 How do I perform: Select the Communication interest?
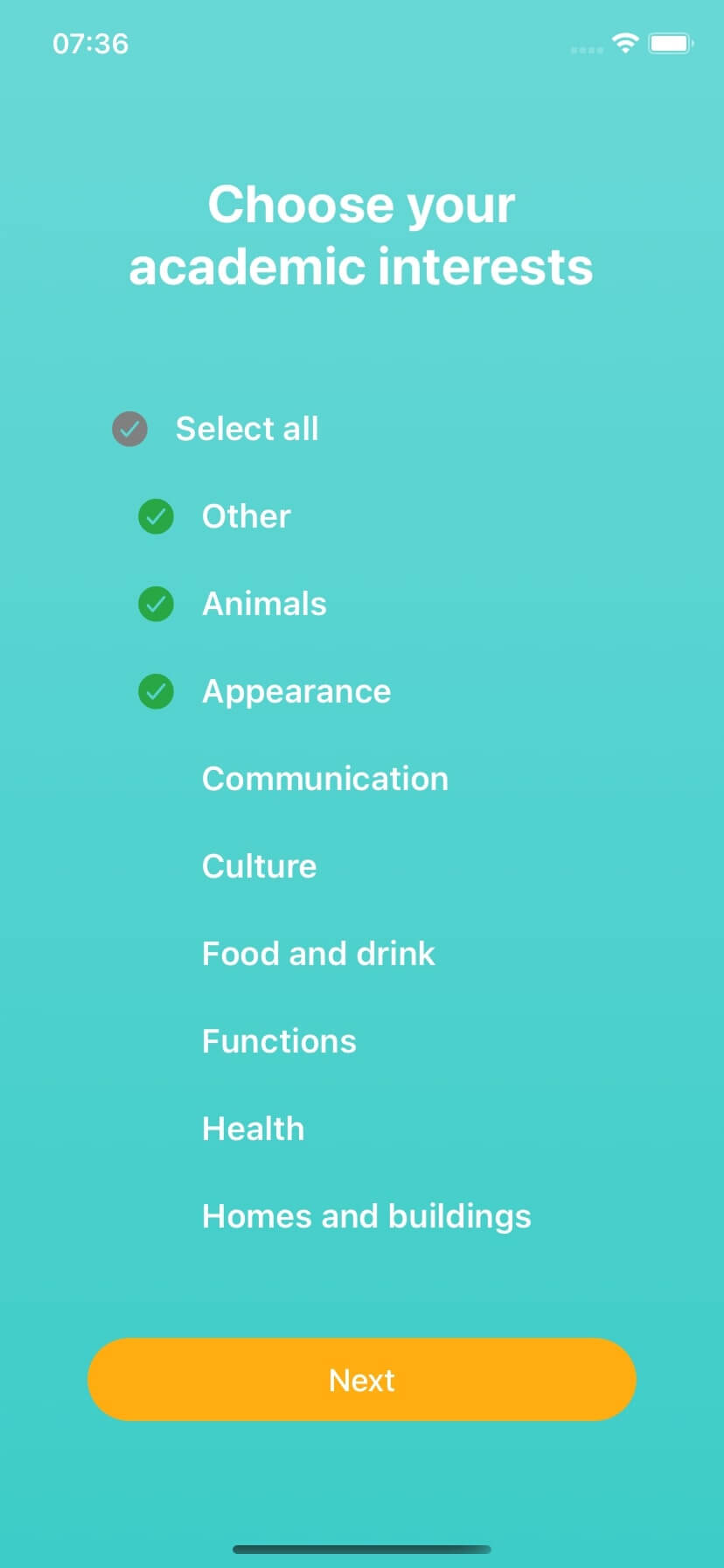pyautogui.click(x=324, y=779)
